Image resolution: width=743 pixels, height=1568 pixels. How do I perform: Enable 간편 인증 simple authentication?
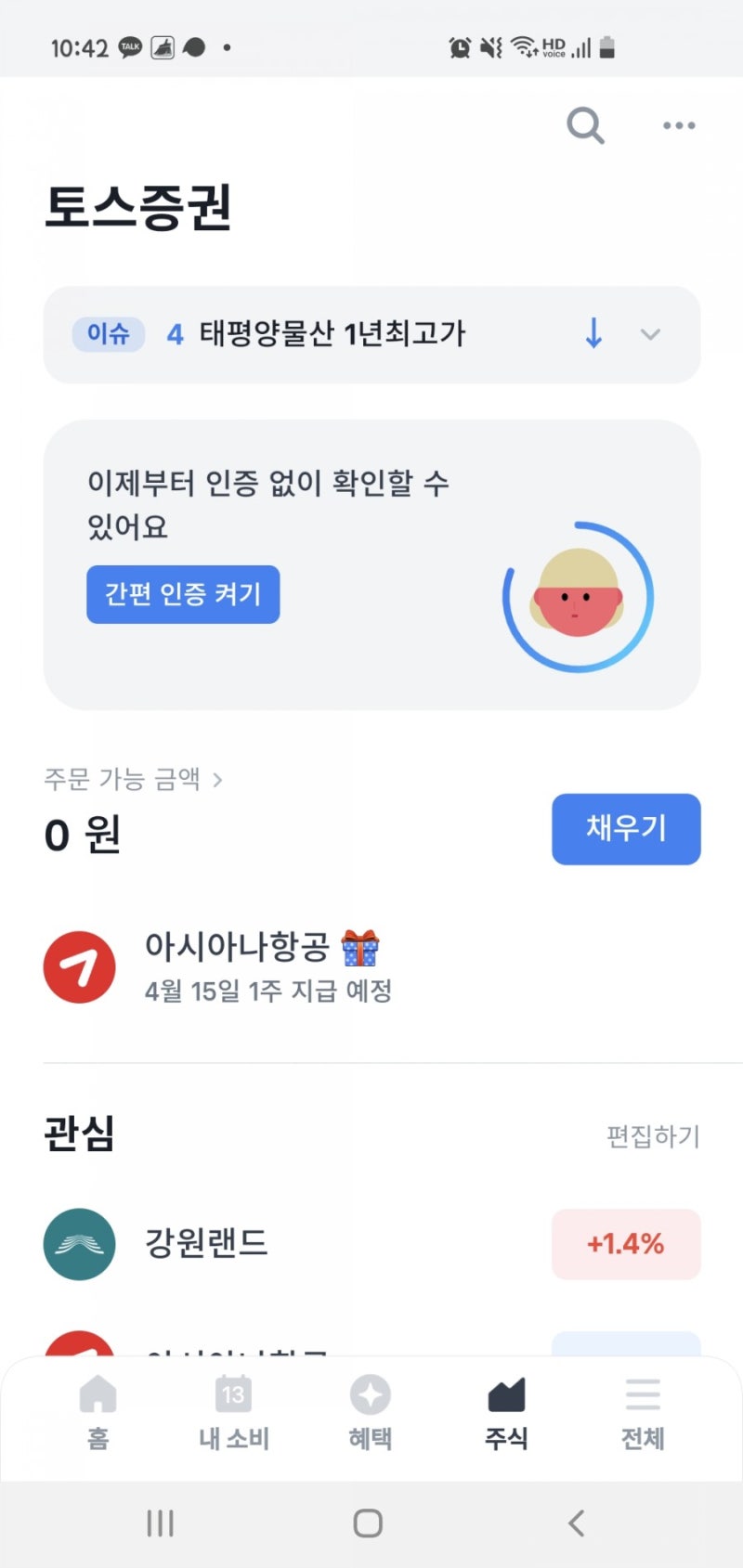(x=182, y=594)
